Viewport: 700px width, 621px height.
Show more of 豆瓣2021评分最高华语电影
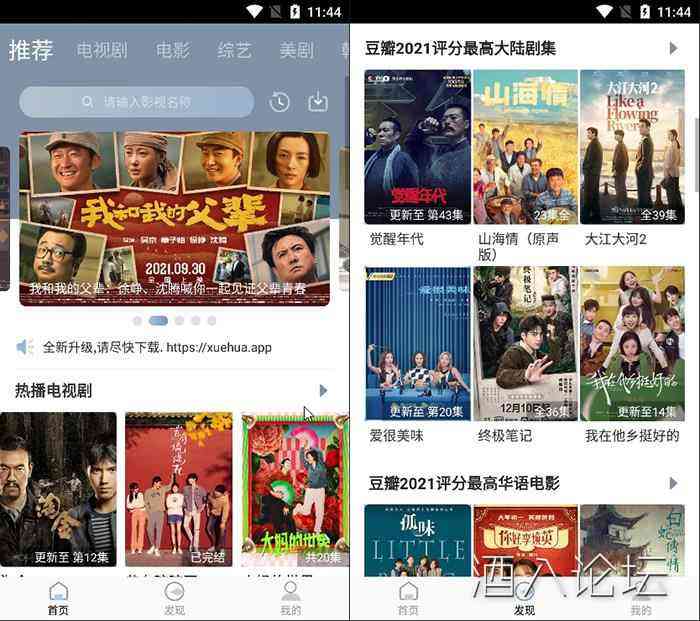pos(673,484)
